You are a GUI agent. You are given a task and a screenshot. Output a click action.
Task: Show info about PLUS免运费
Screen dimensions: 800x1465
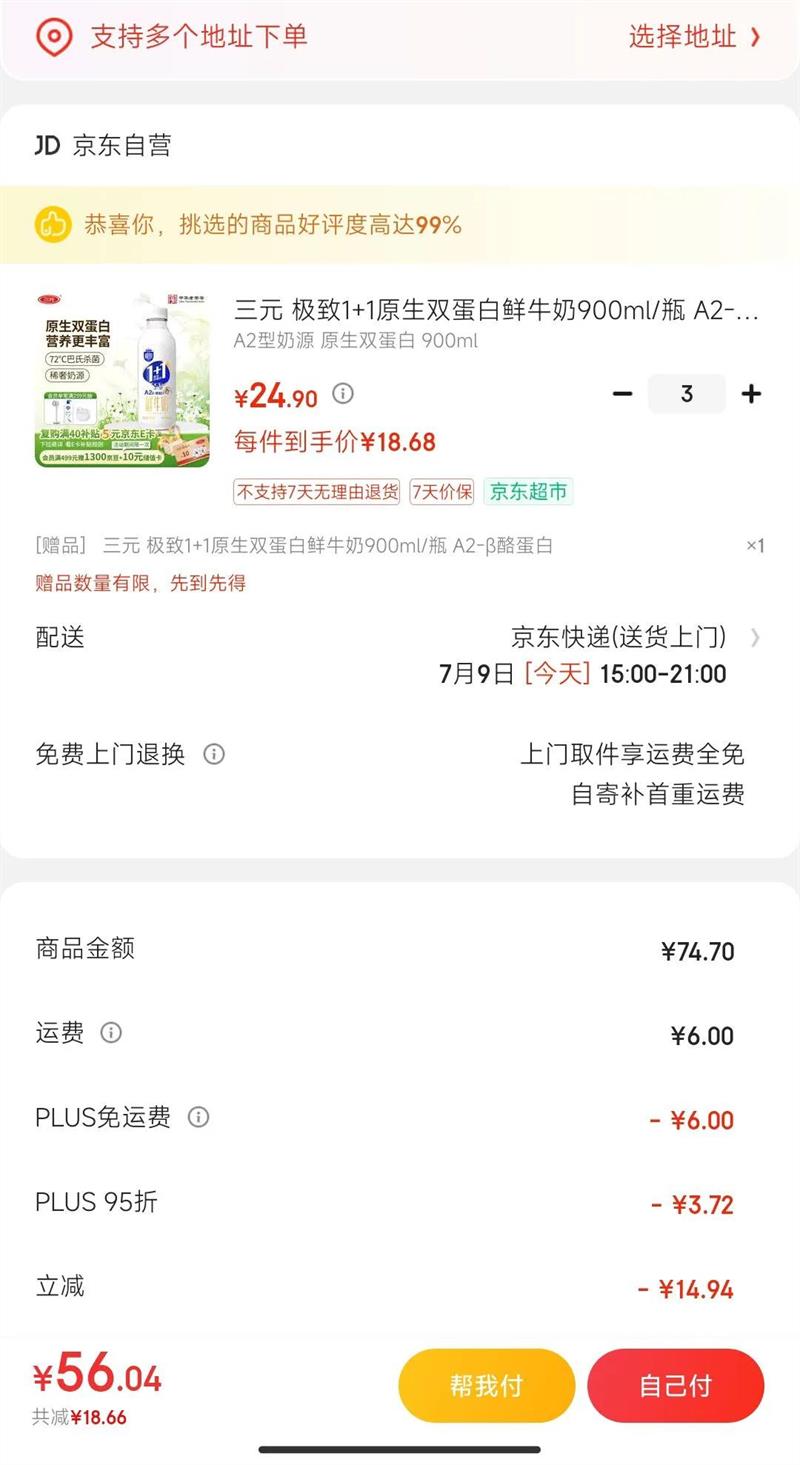point(199,1117)
